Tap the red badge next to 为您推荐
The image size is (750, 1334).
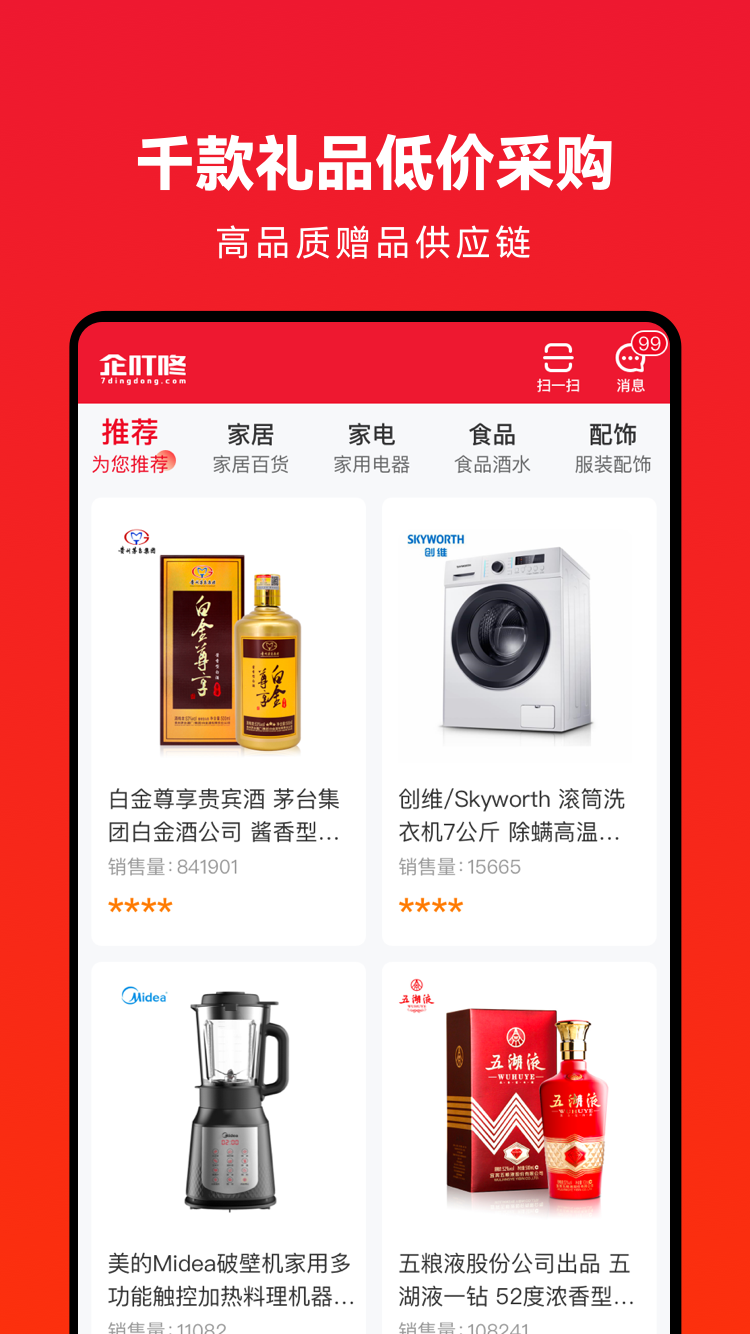coord(160,460)
